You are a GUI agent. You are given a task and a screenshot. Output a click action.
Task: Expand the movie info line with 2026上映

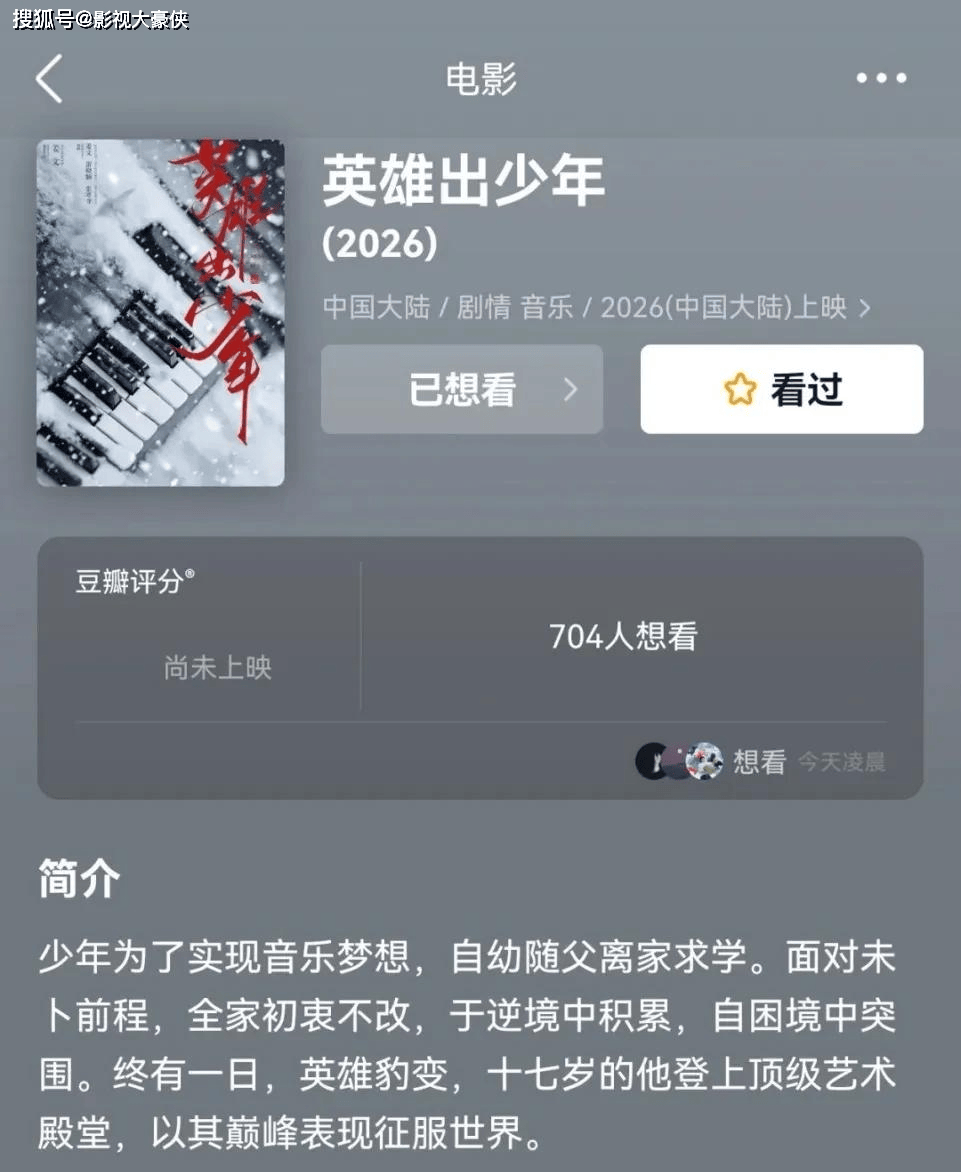pos(596,307)
